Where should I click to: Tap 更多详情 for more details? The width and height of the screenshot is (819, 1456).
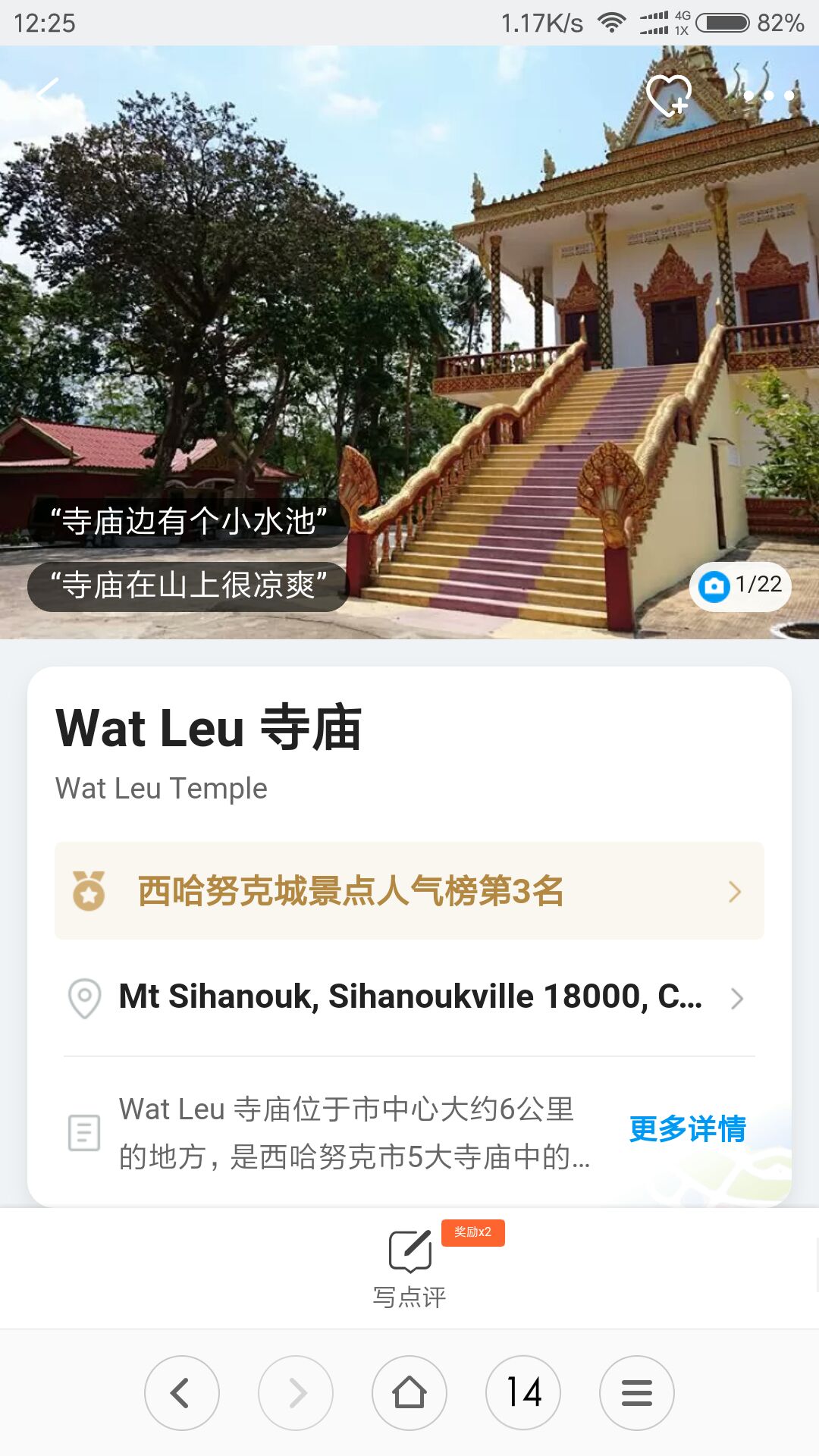687,1129
